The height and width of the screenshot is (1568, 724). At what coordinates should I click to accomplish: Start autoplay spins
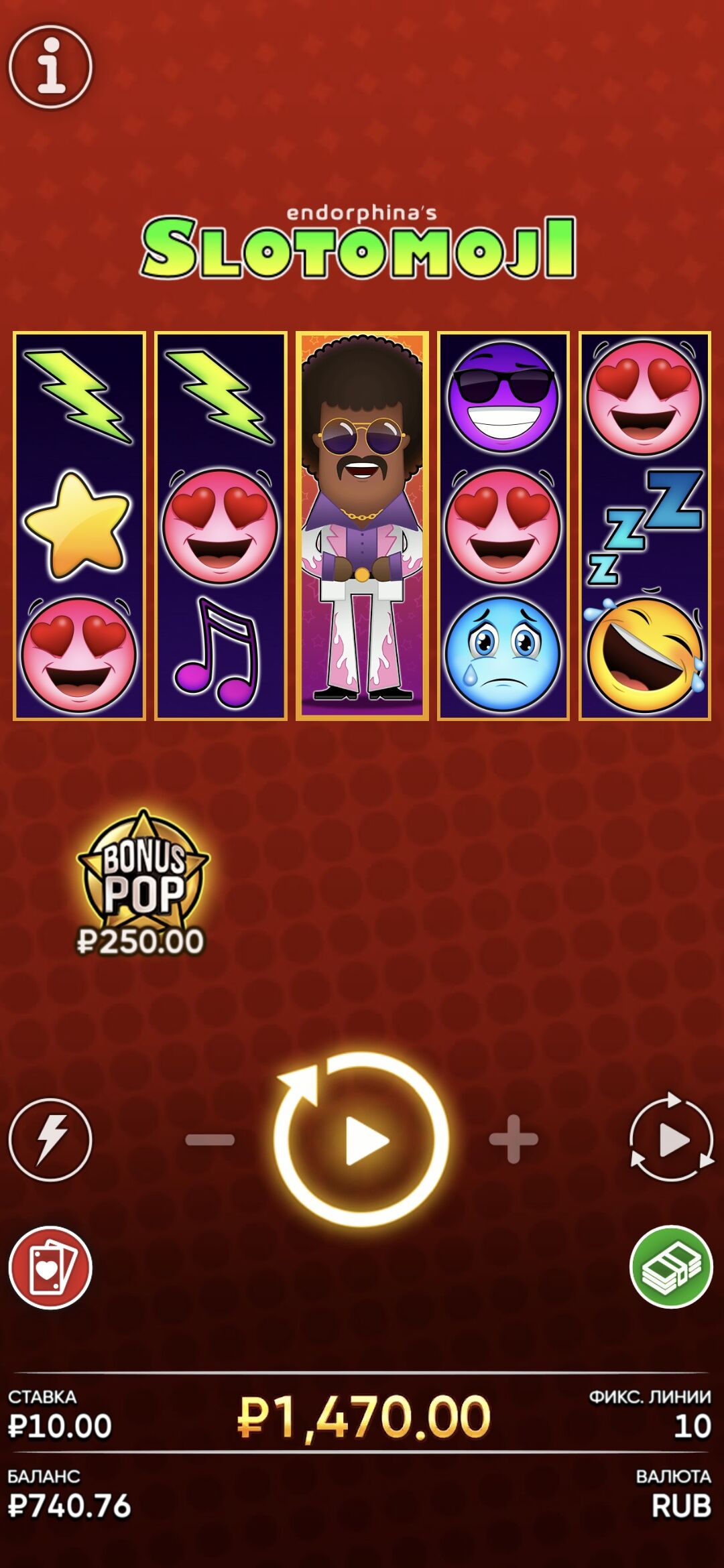pos(671,1139)
